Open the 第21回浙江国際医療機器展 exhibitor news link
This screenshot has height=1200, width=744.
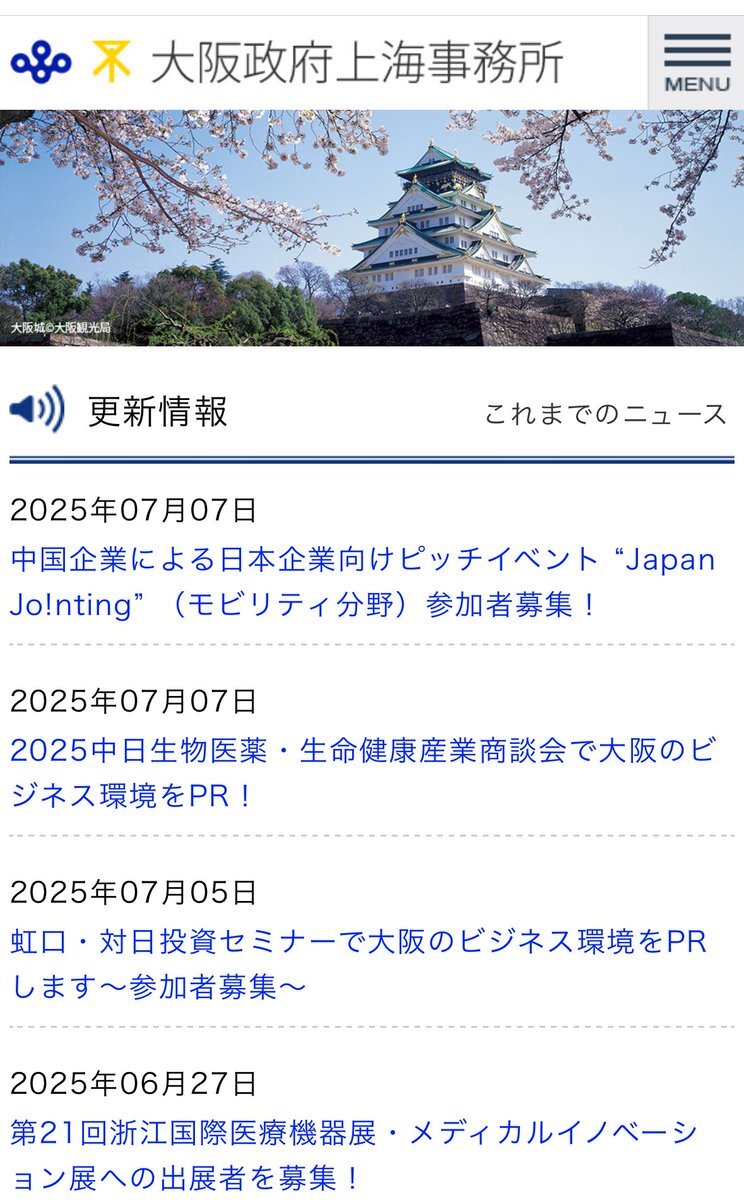pos(354,1154)
